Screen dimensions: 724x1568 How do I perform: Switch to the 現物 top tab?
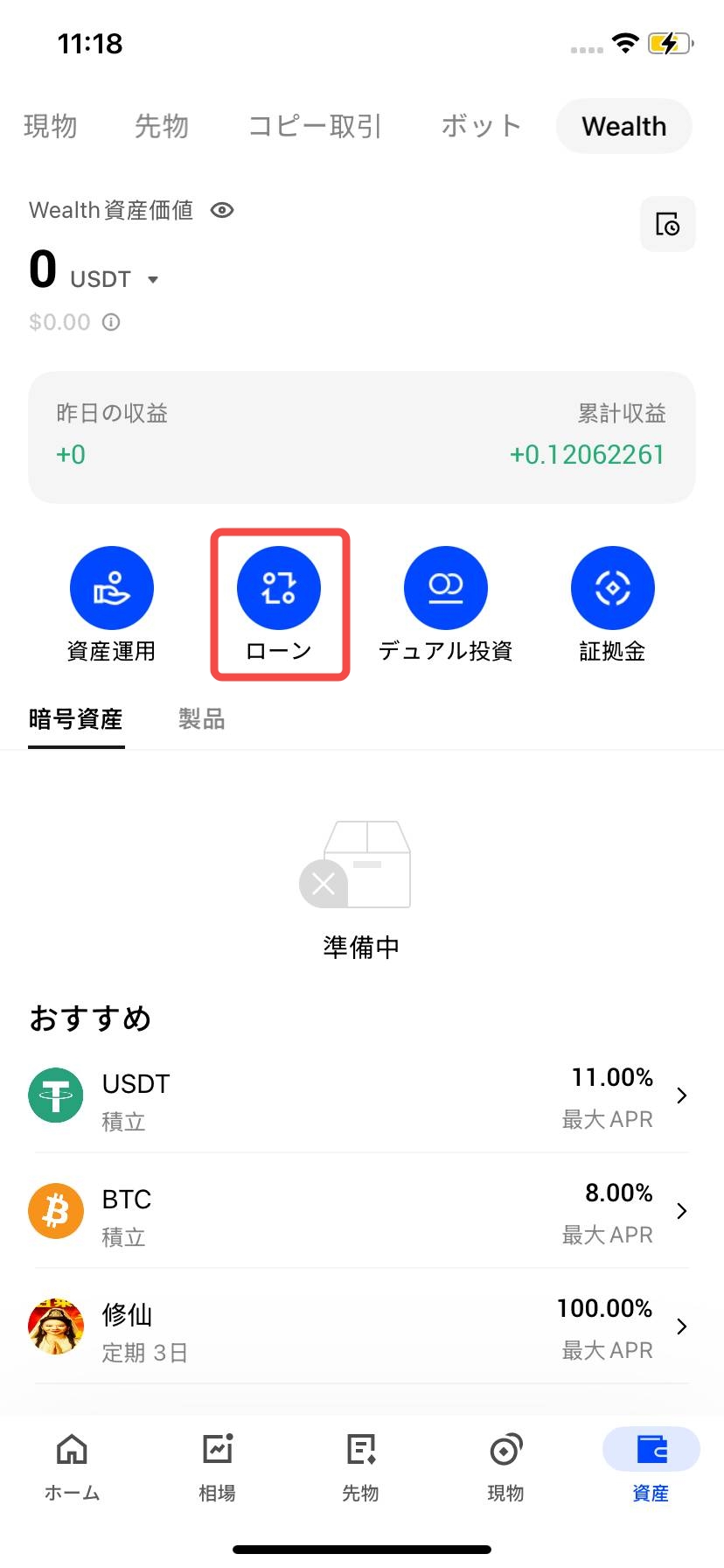click(x=50, y=126)
